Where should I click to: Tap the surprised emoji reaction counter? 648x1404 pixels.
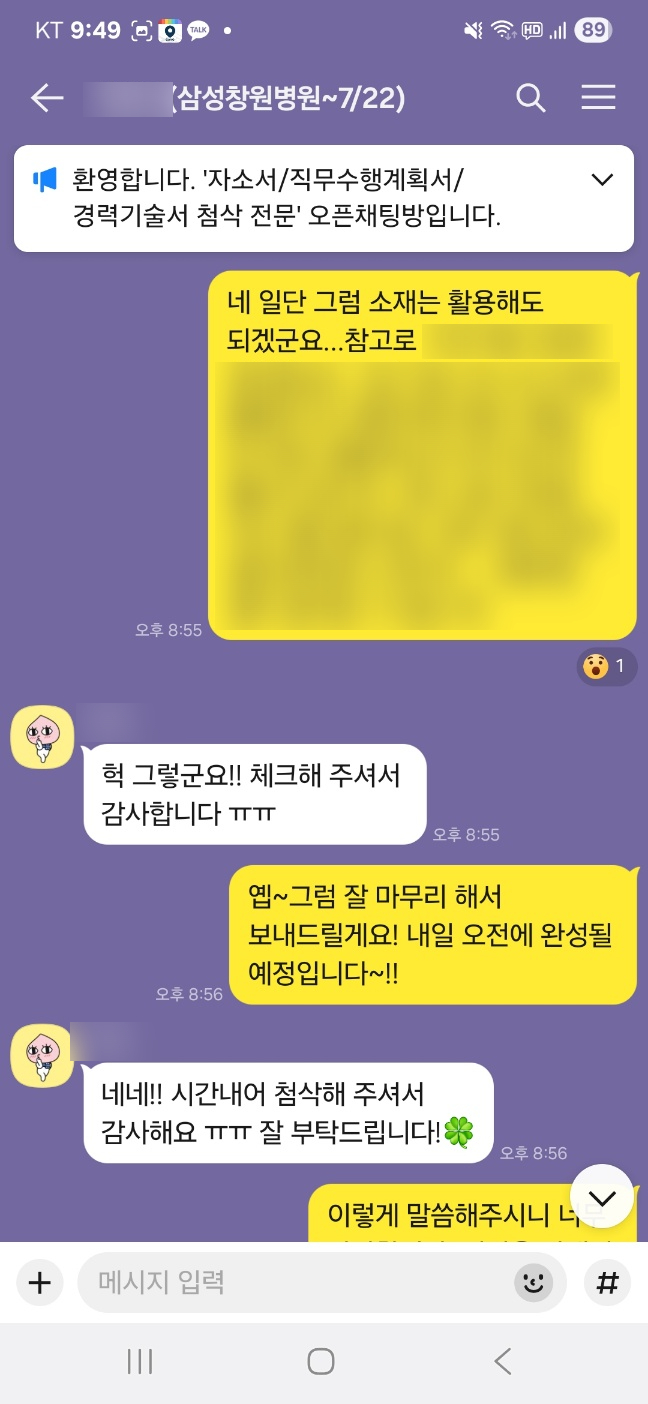(606, 666)
